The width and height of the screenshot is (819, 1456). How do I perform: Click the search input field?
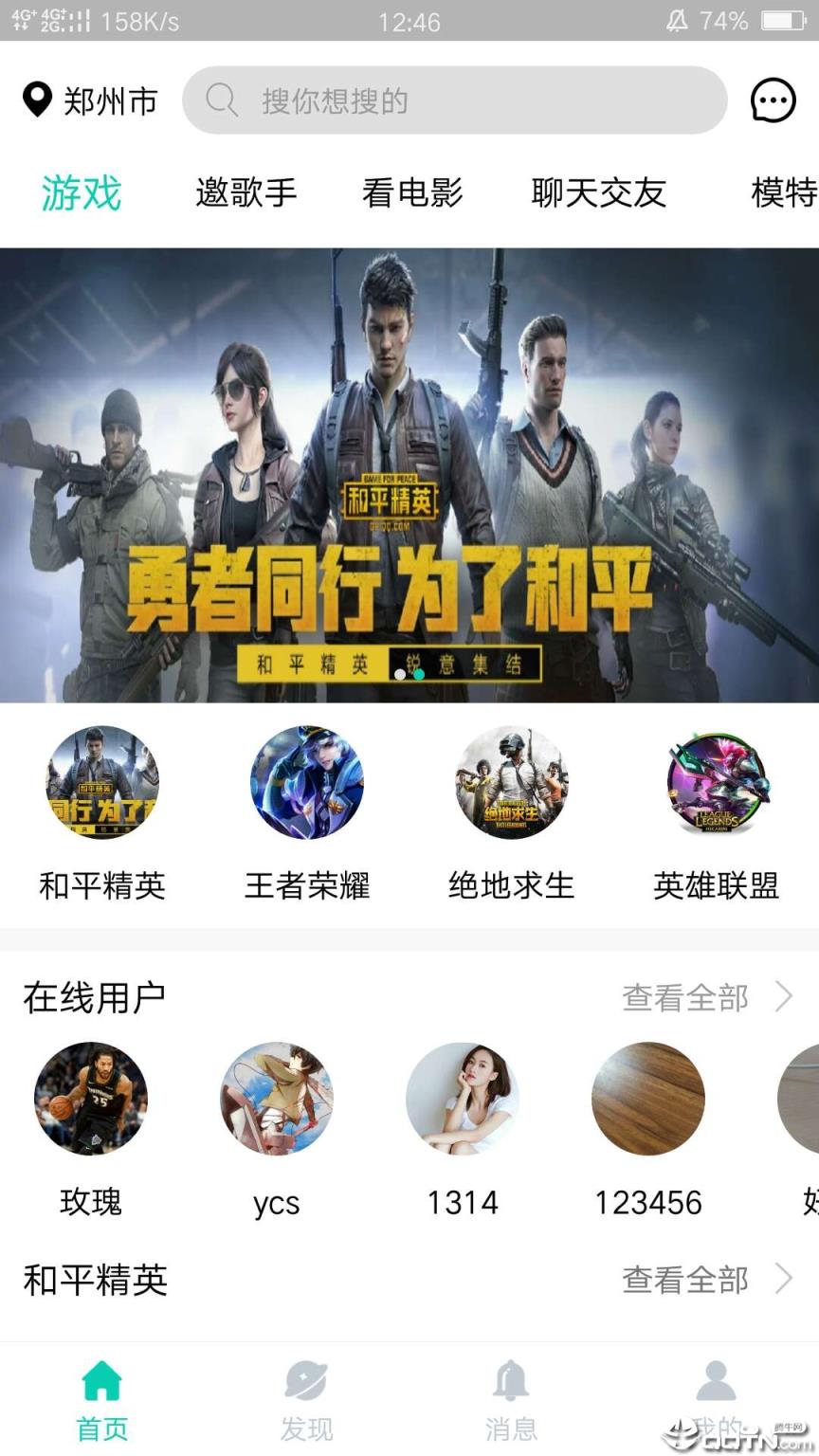coord(455,100)
